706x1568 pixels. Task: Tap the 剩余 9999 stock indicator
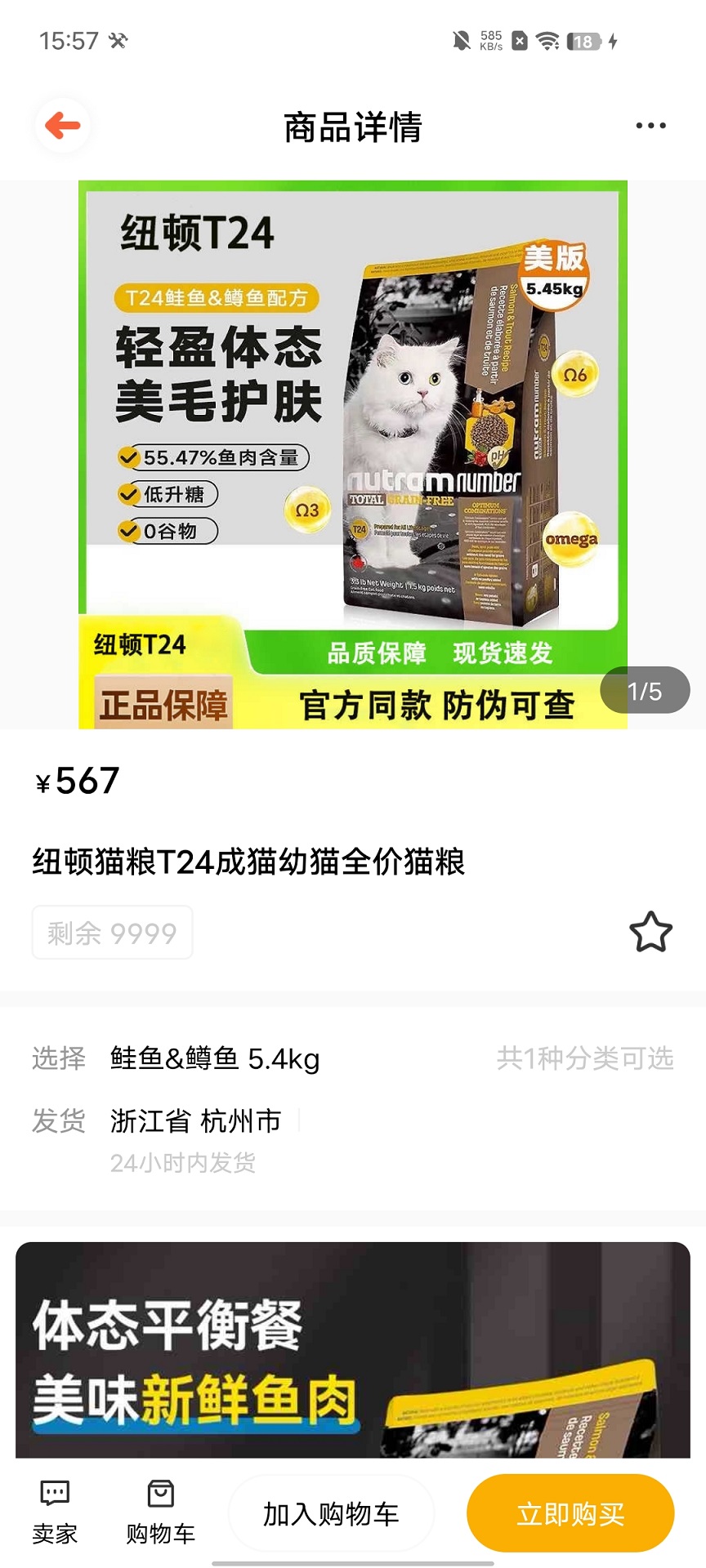coord(112,931)
